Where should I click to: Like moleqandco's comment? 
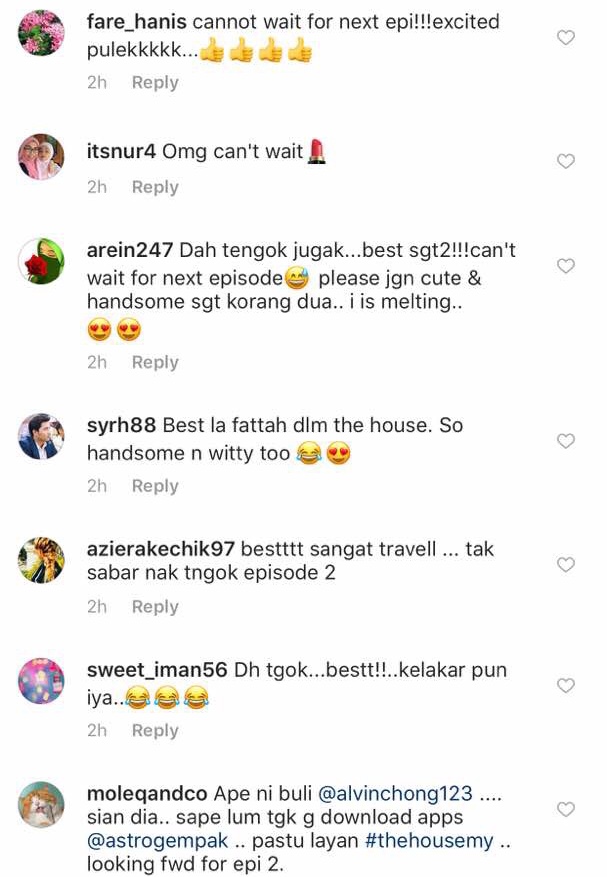pos(566,809)
